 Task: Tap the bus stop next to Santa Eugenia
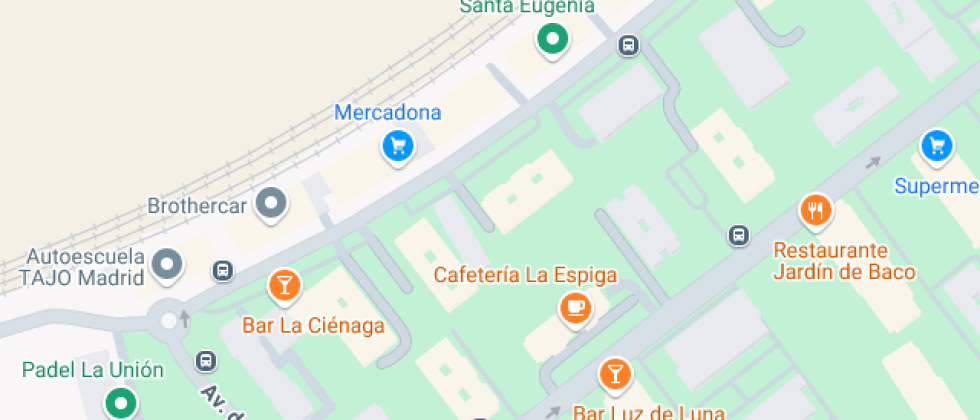tap(628, 45)
